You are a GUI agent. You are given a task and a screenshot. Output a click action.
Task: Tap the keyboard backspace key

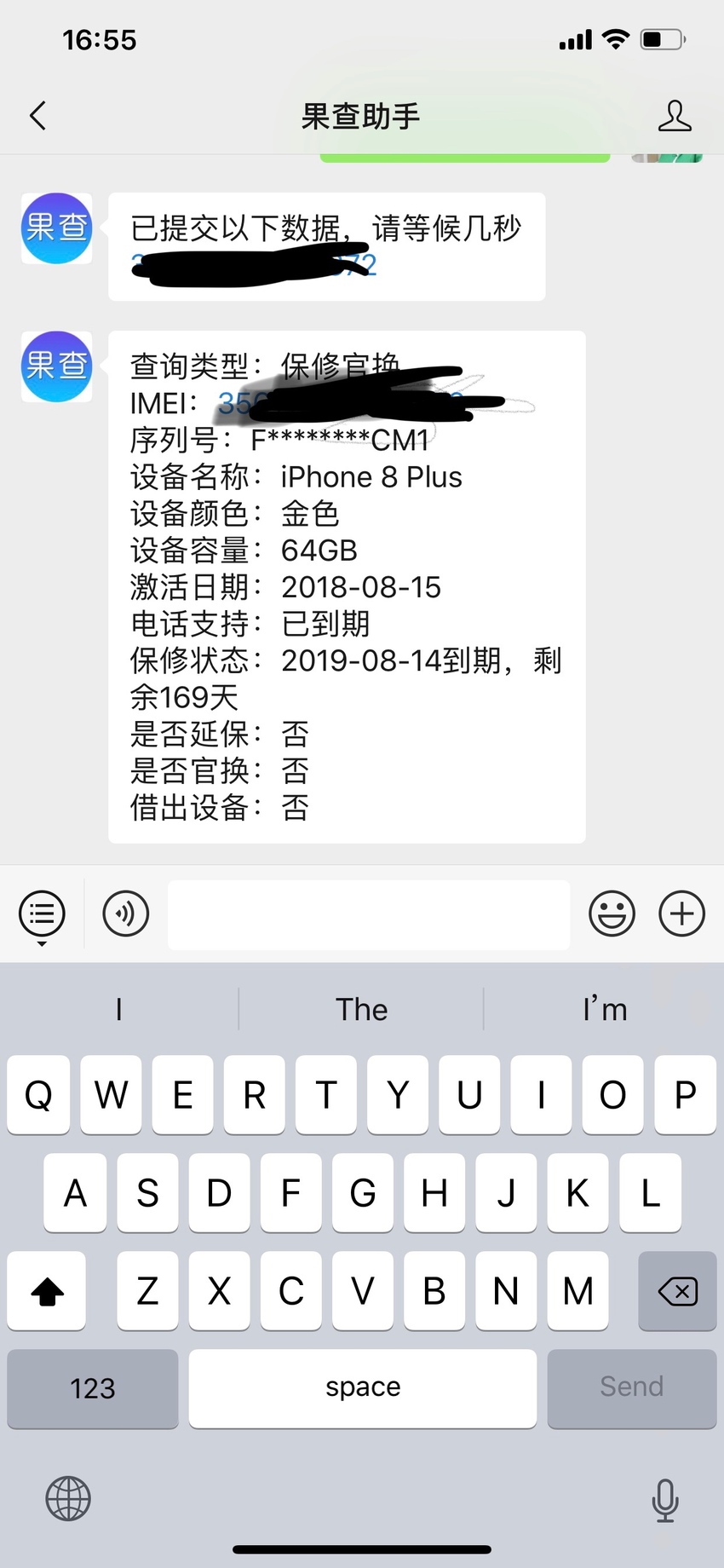pyautogui.click(x=677, y=1291)
